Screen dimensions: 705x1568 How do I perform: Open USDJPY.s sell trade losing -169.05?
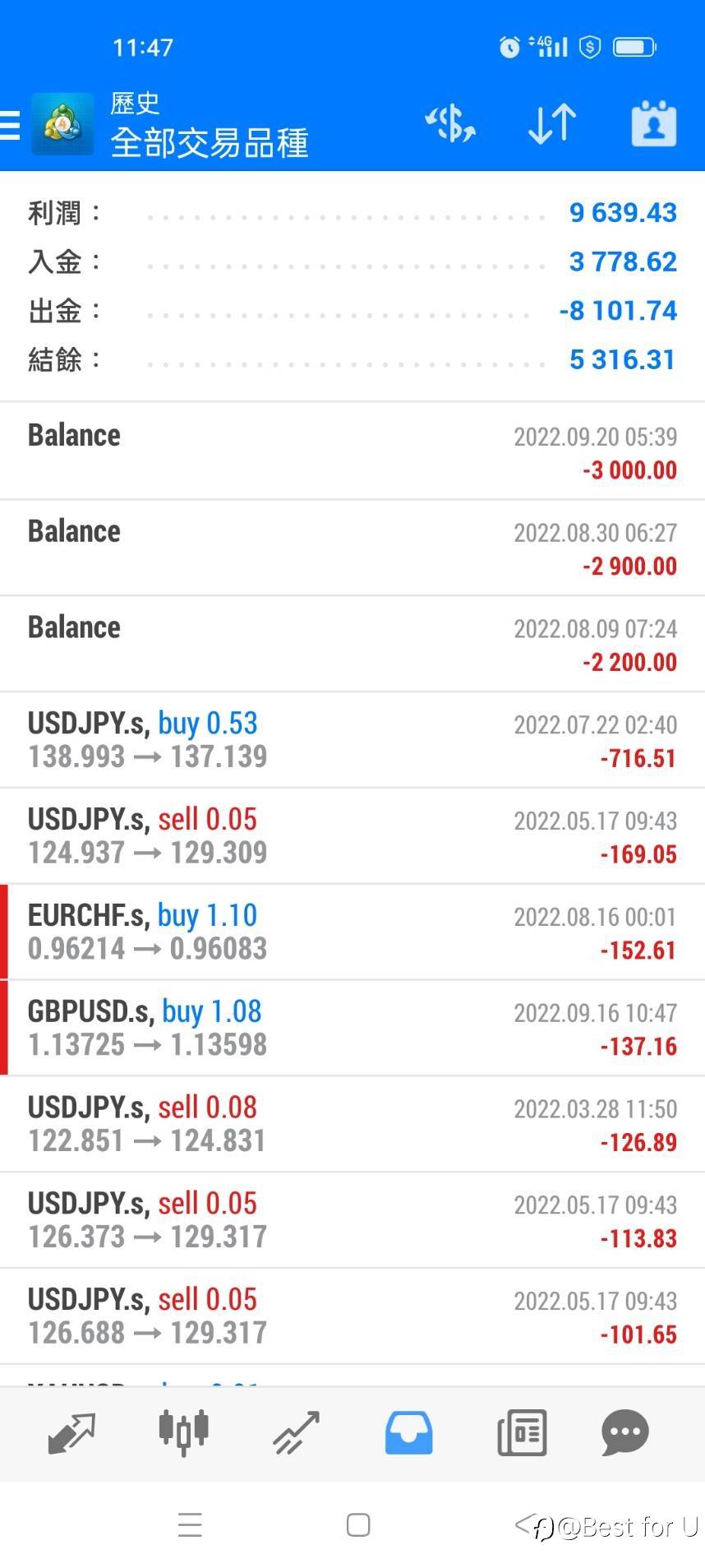point(352,836)
